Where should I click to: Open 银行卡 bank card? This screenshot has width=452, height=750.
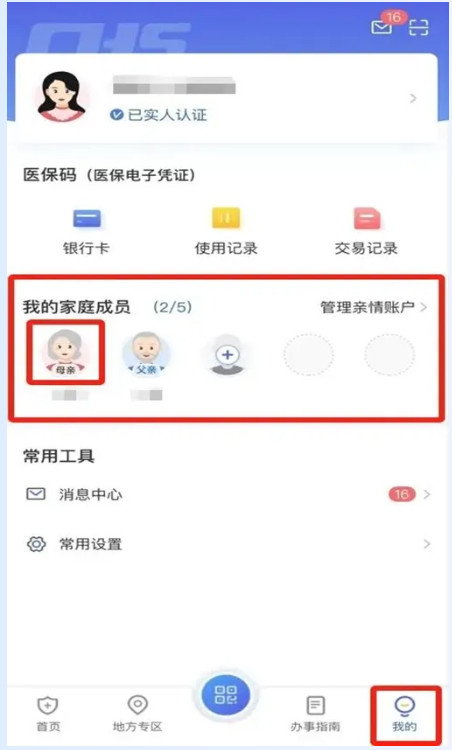pos(86,232)
